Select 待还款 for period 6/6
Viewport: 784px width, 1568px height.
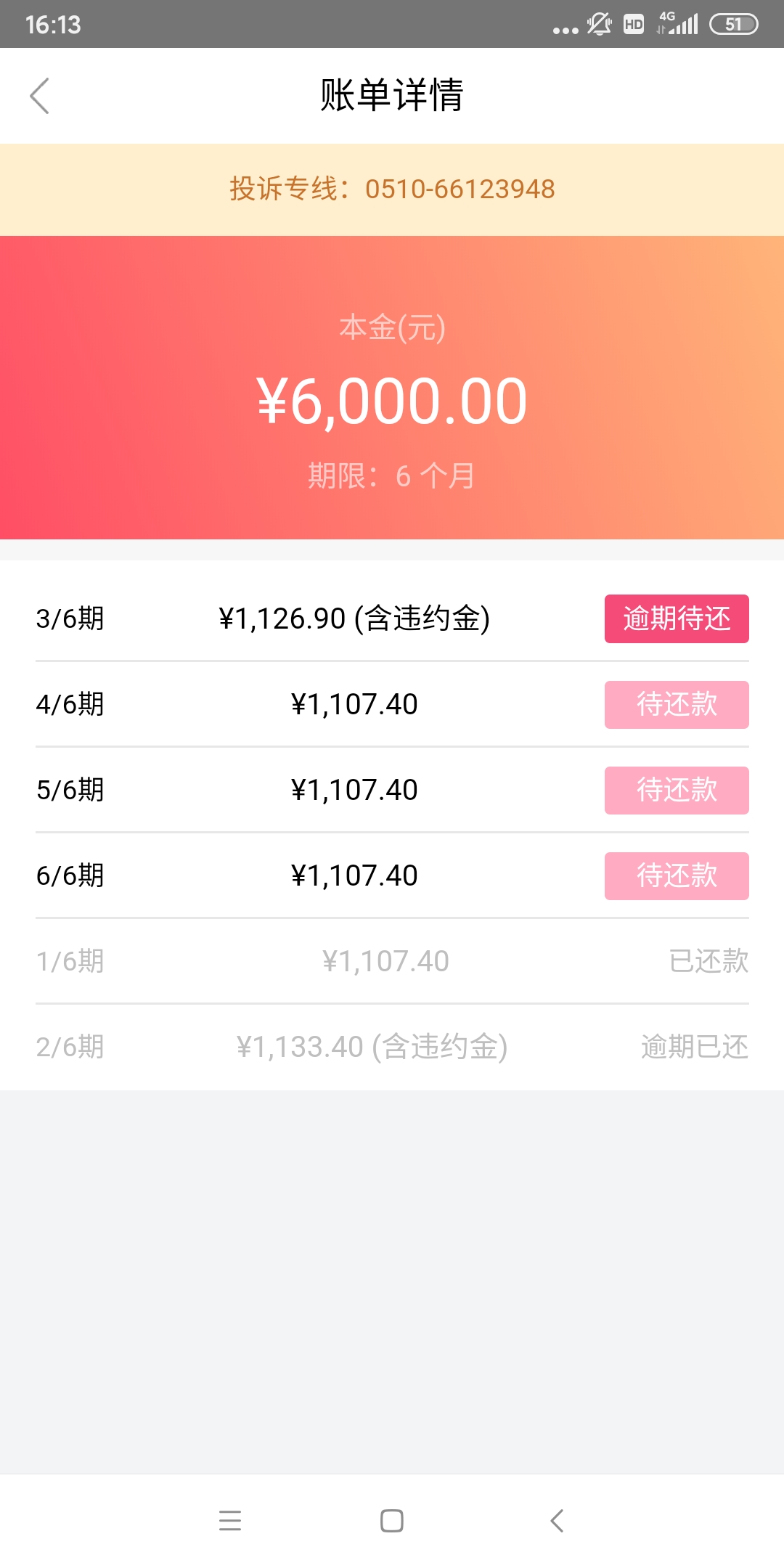pos(677,875)
